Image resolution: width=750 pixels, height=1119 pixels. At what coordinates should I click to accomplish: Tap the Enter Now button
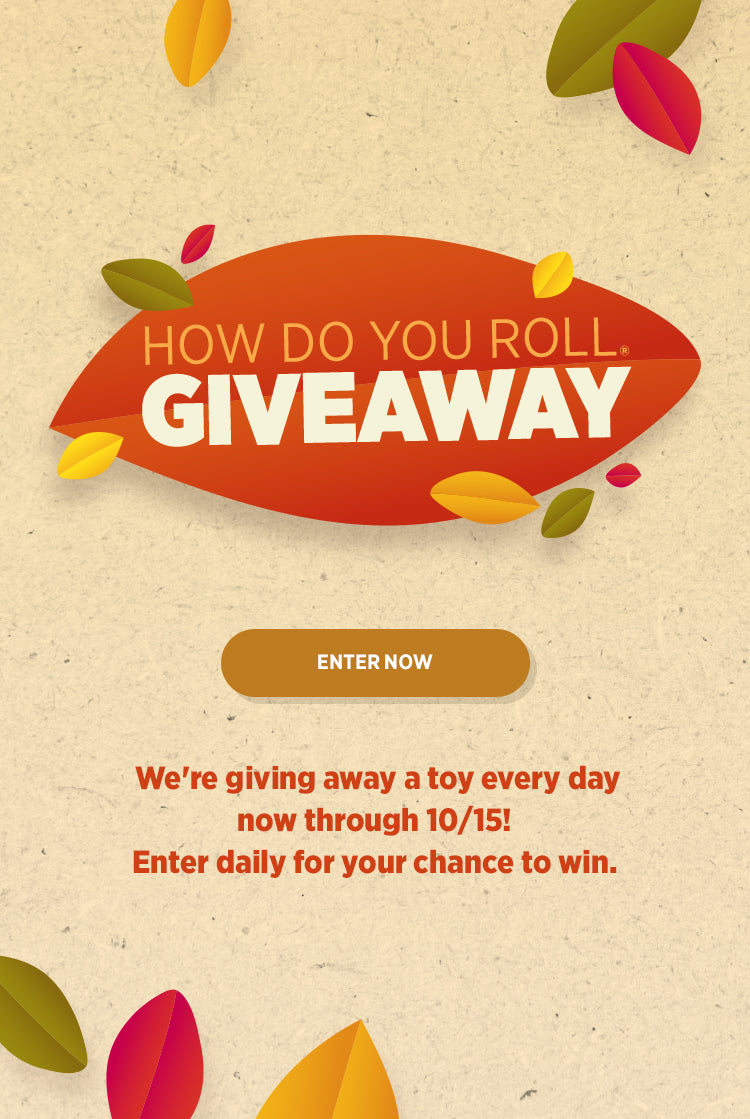click(375, 662)
